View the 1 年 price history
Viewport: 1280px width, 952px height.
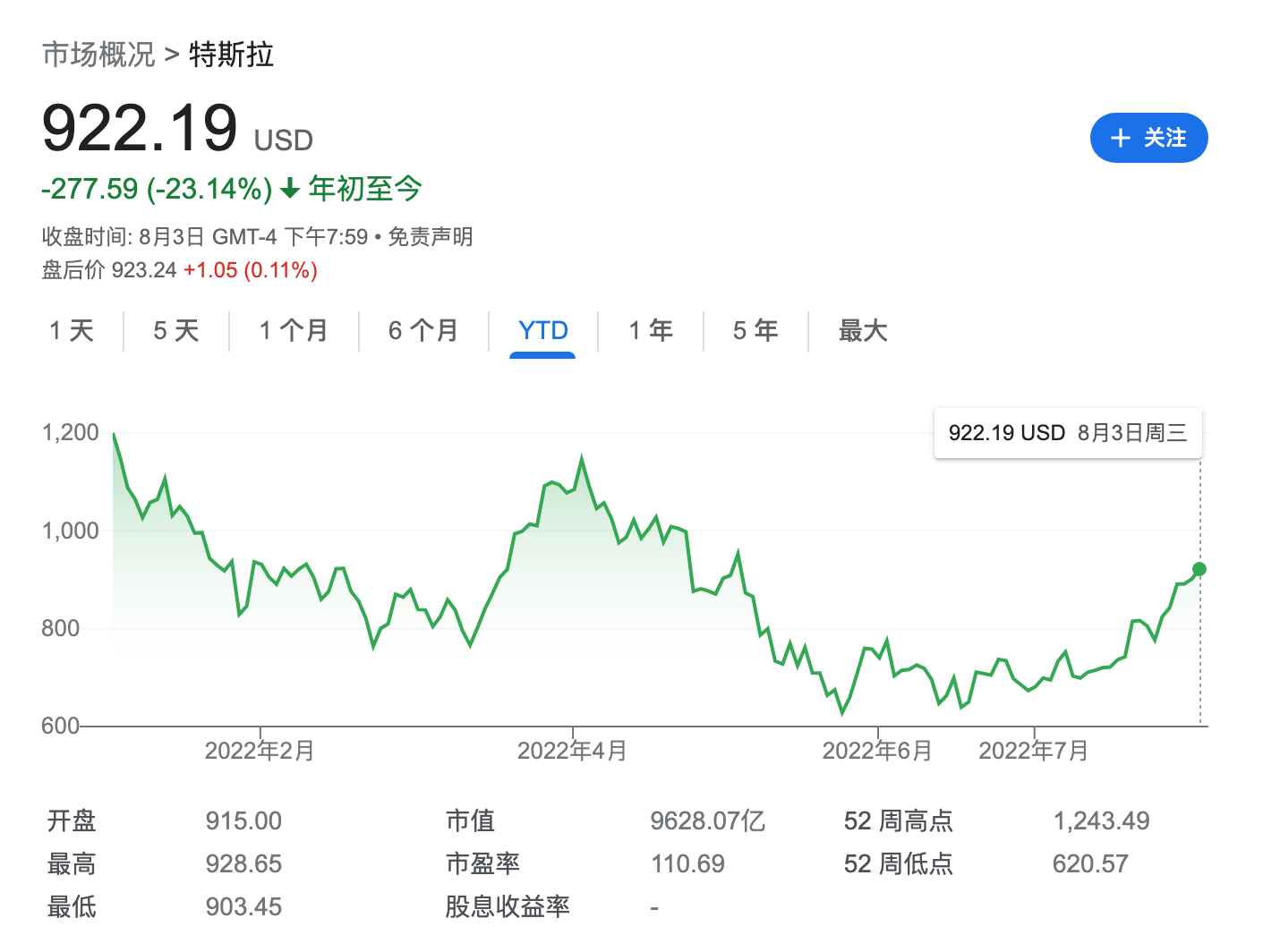pyautogui.click(x=651, y=331)
